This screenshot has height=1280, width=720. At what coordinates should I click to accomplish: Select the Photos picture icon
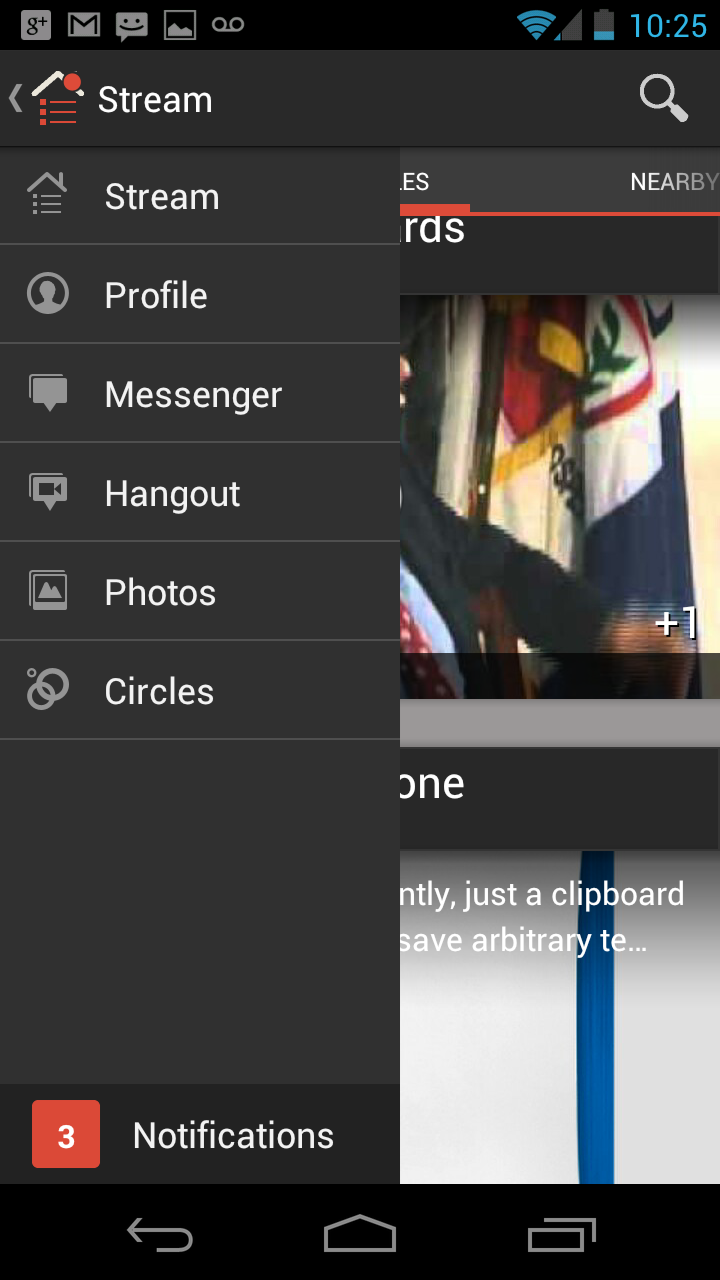coord(47,591)
